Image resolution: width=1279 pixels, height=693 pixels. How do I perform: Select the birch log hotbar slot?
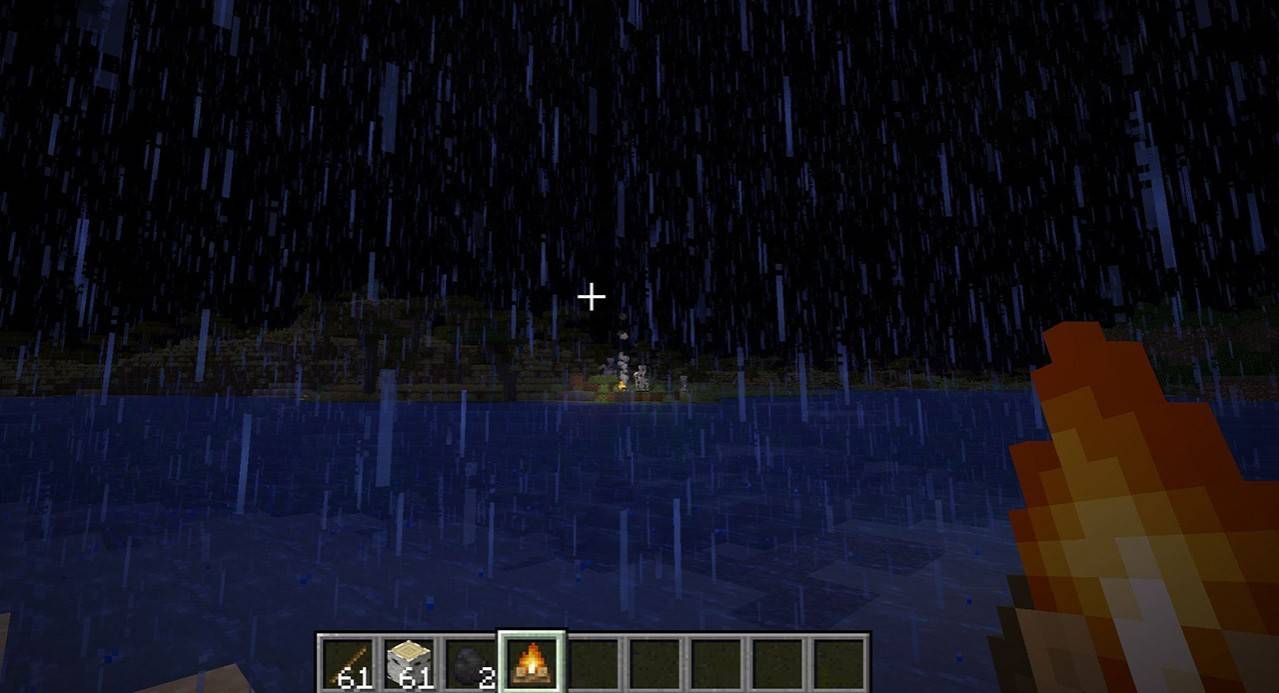click(x=409, y=663)
